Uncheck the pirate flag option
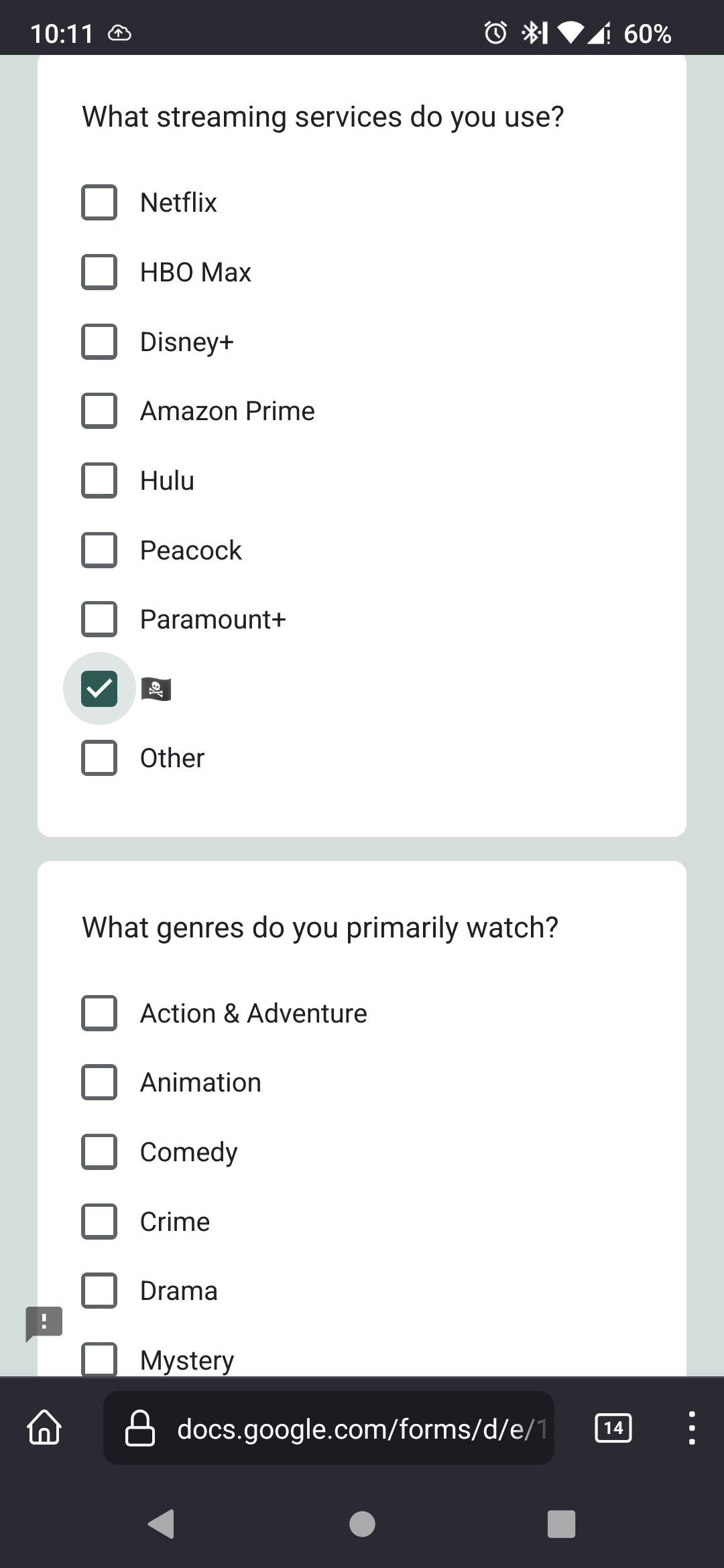724x1568 pixels. click(99, 689)
